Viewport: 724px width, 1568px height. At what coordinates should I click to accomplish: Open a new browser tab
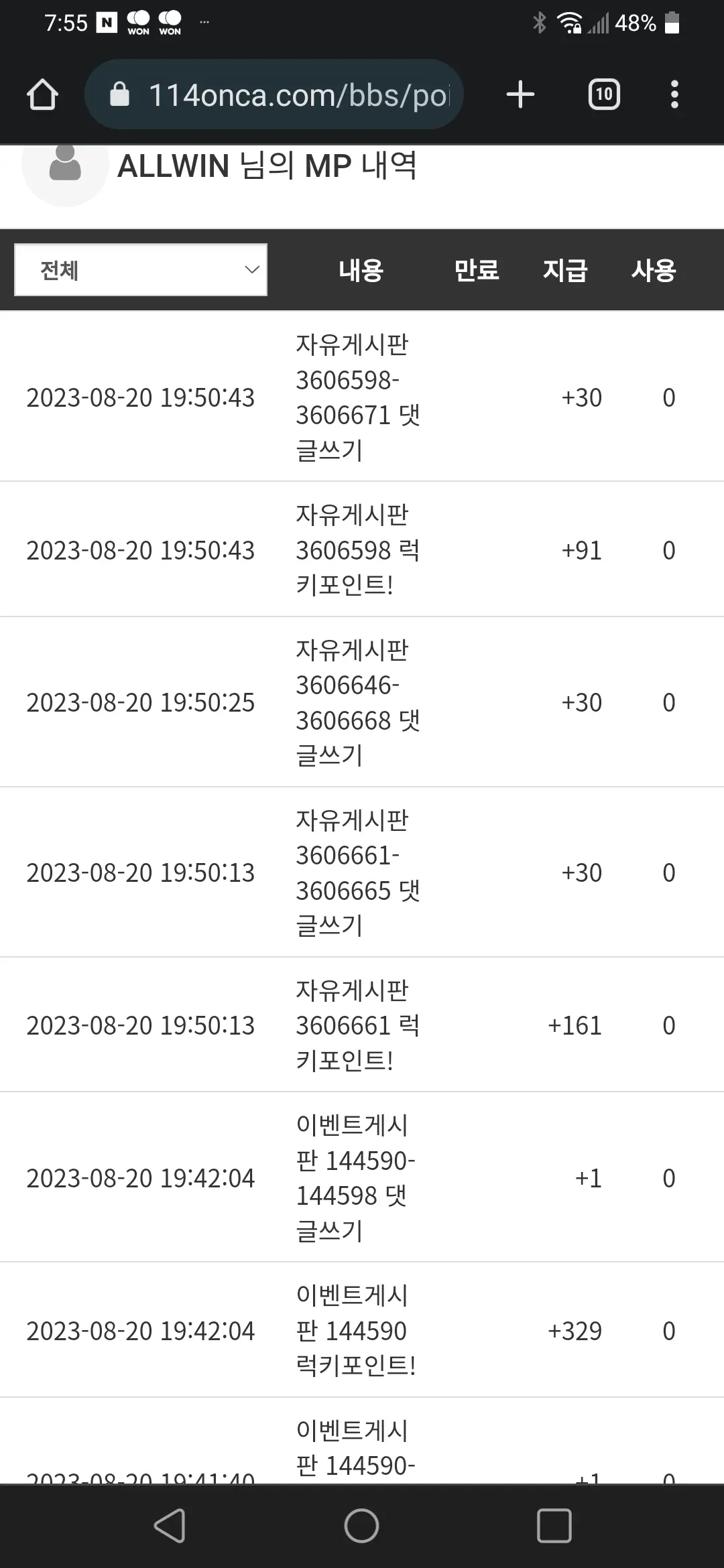520,94
